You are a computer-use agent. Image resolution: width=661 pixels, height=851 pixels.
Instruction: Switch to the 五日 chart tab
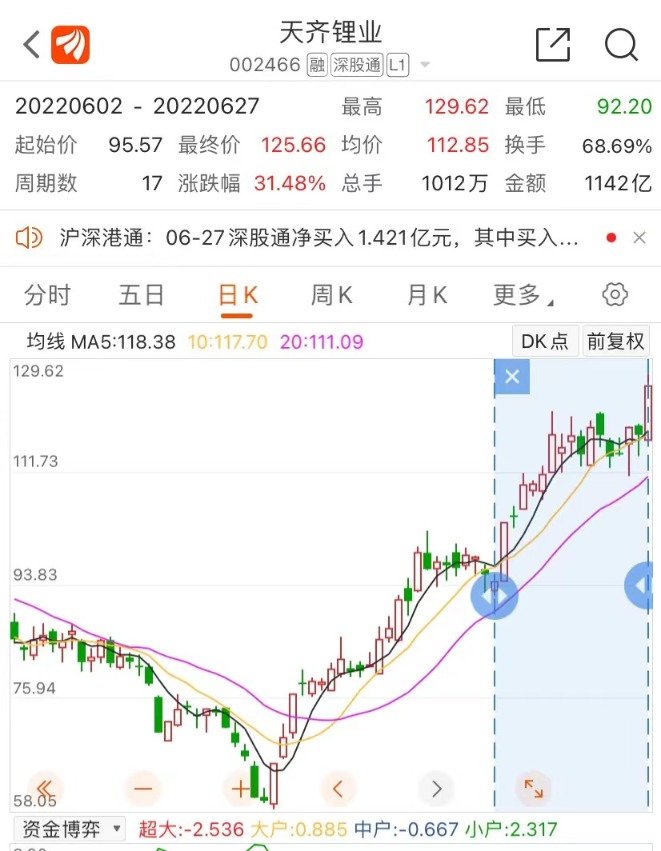(141, 295)
